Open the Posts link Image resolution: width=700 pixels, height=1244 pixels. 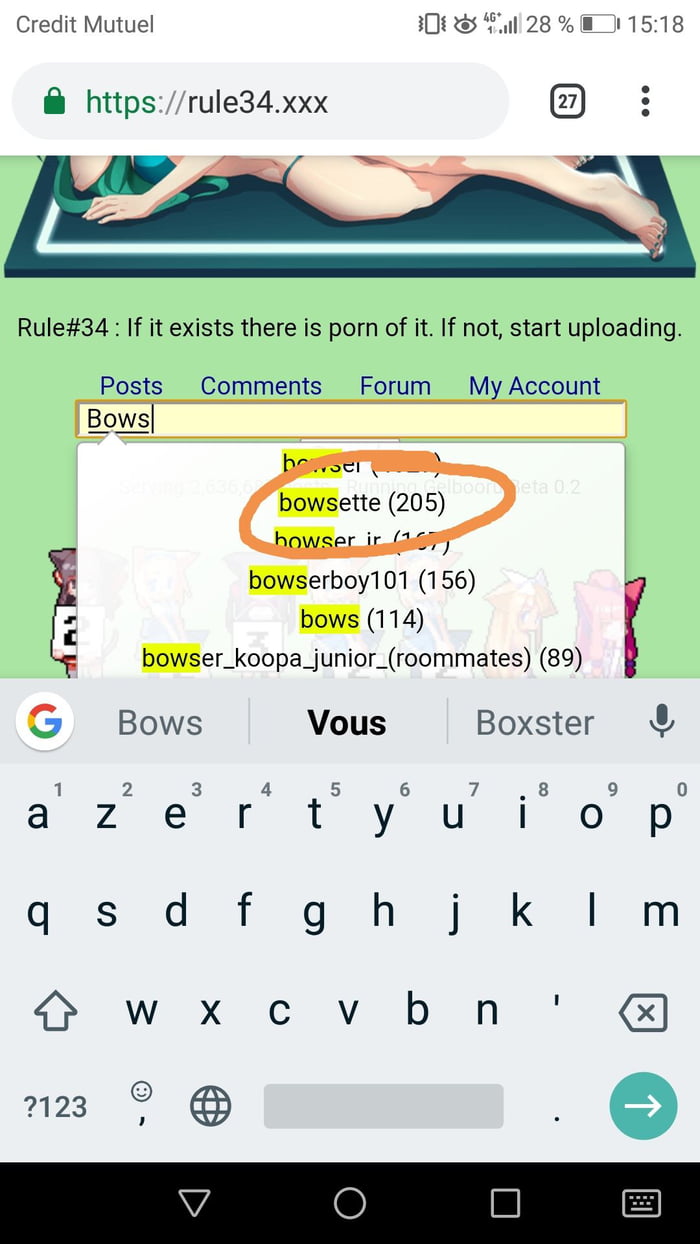click(131, 386)
